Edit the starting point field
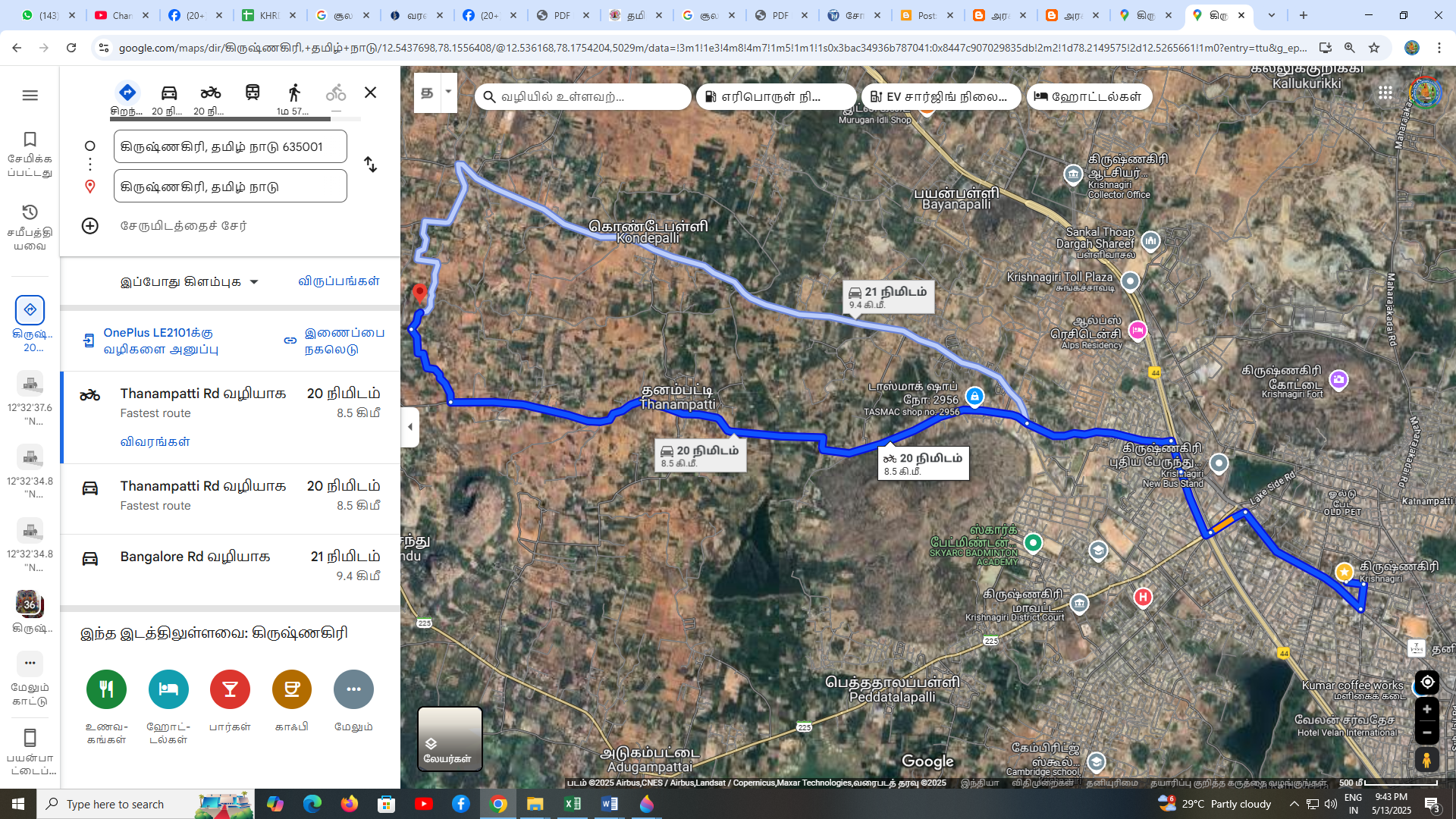This screenshot has height=819, width=1456. 230,146
